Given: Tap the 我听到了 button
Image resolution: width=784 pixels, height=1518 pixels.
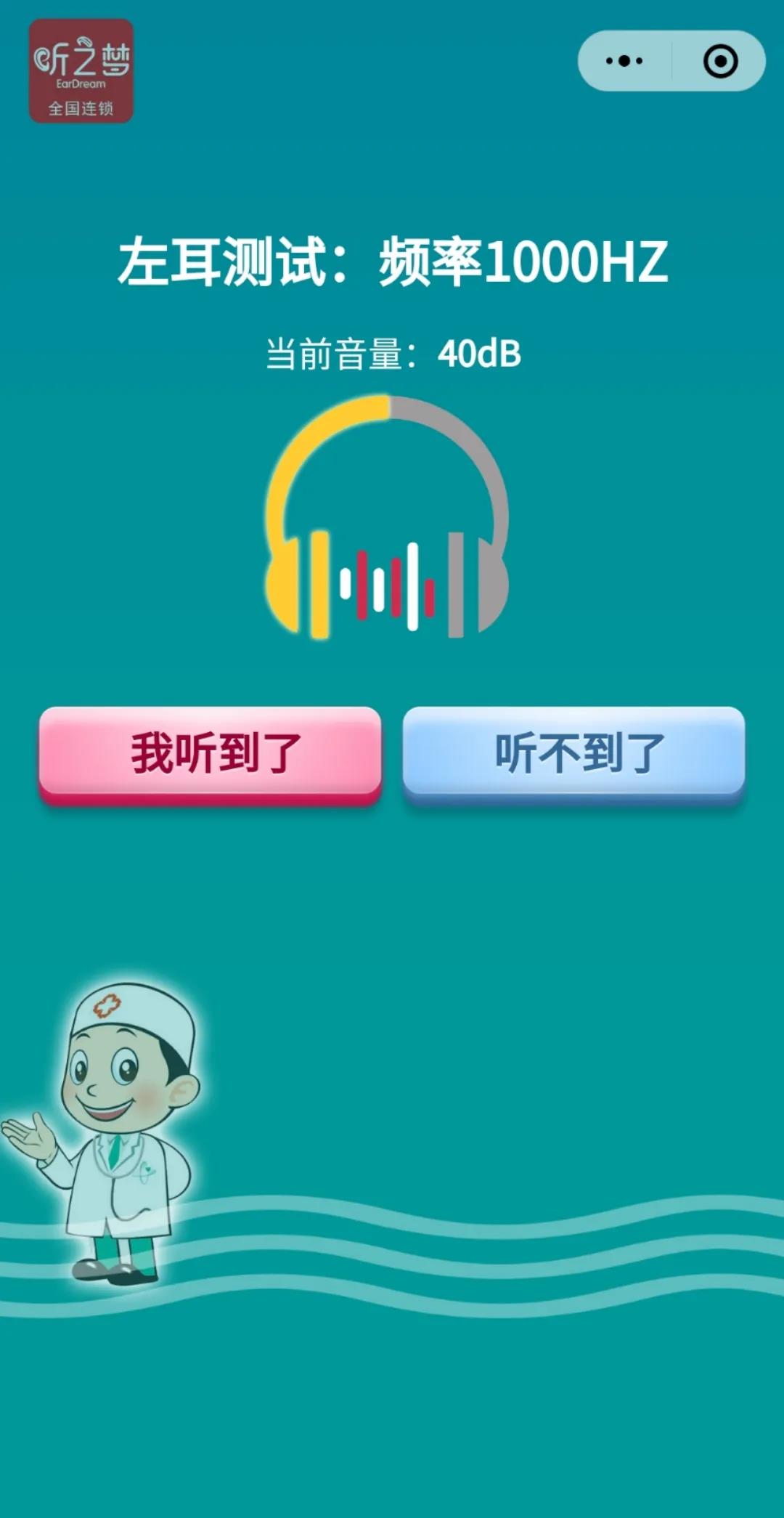Looking at the screenshot, I should (x=210, y=753).
